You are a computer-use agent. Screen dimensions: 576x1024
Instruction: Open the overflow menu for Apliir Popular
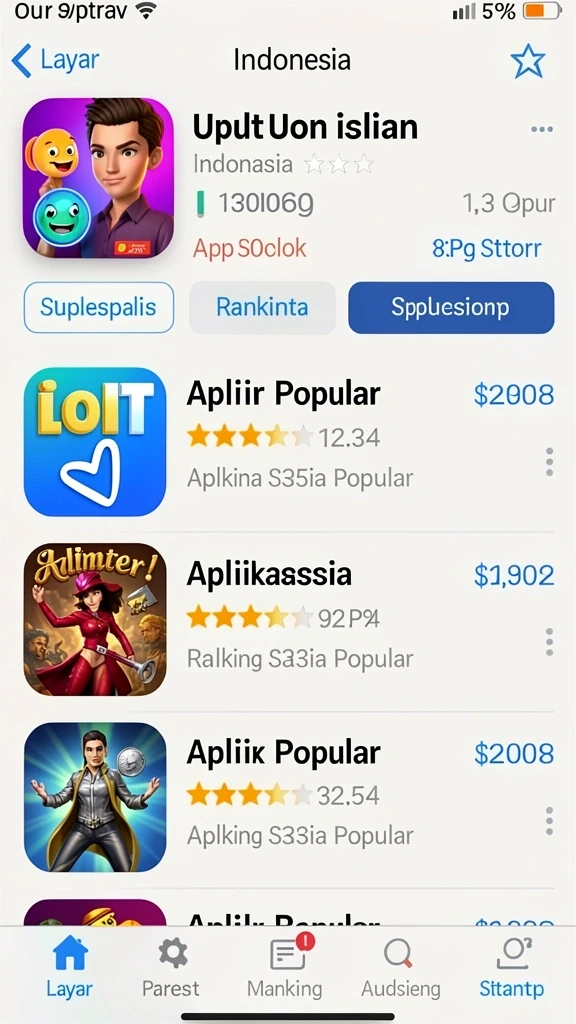[549, 462]
